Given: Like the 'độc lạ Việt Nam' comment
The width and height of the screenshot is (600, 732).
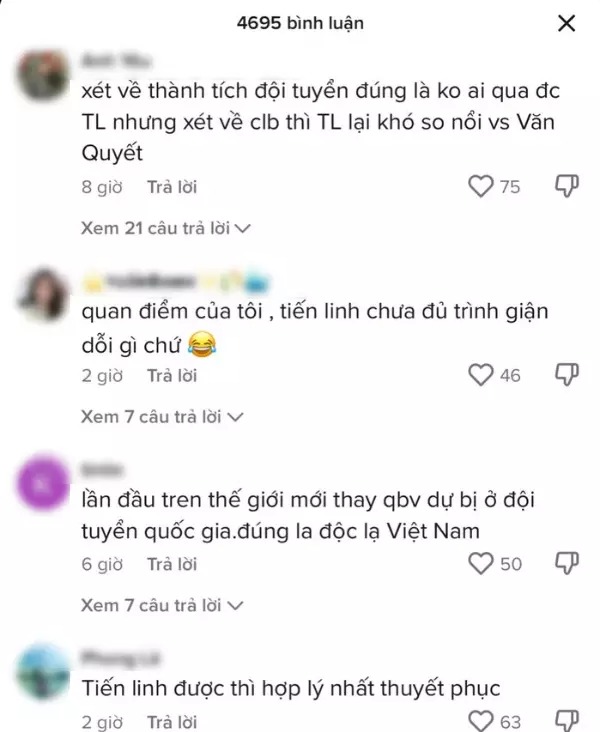Looking at the screenshot, I should pos(482,564).
